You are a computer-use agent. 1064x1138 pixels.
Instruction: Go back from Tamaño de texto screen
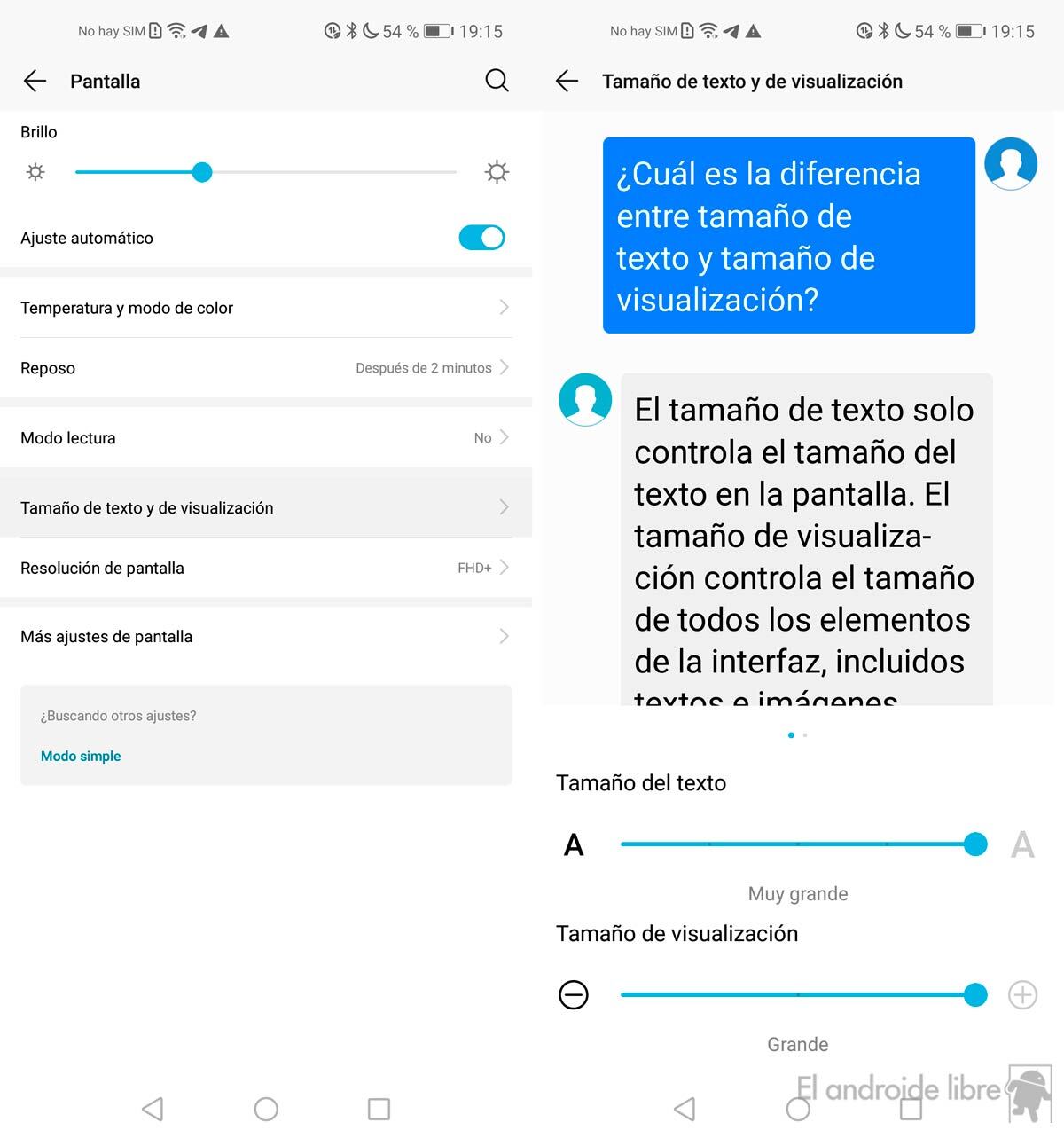point(567,82)
